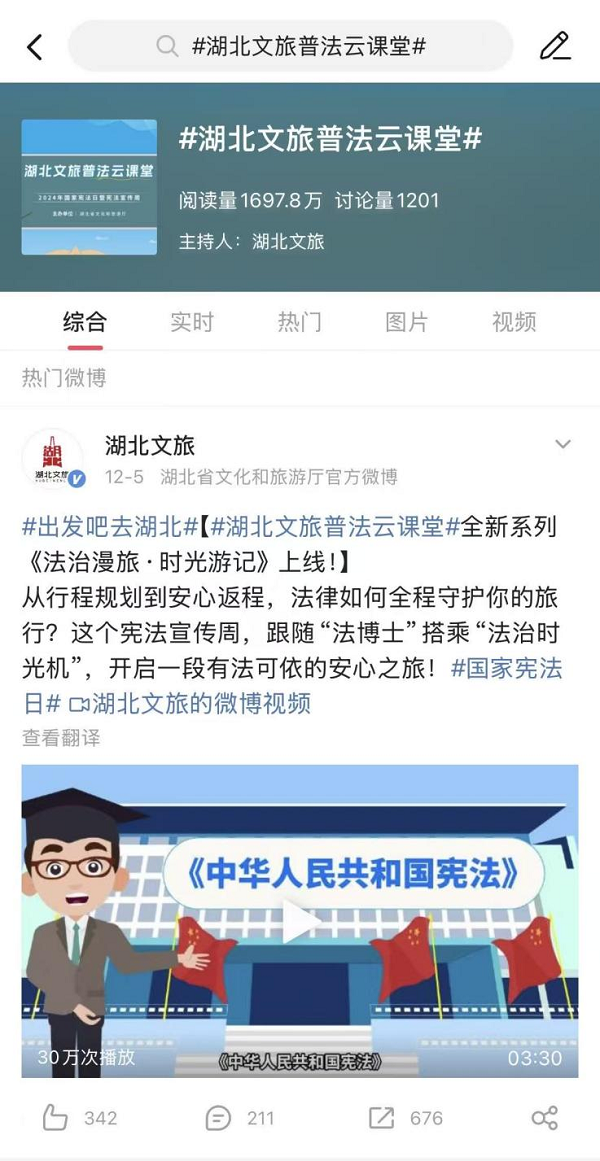The height and width of the screenshot is (1161, 600).
Task: Switch to the 热门 tab
Action: 299,322
